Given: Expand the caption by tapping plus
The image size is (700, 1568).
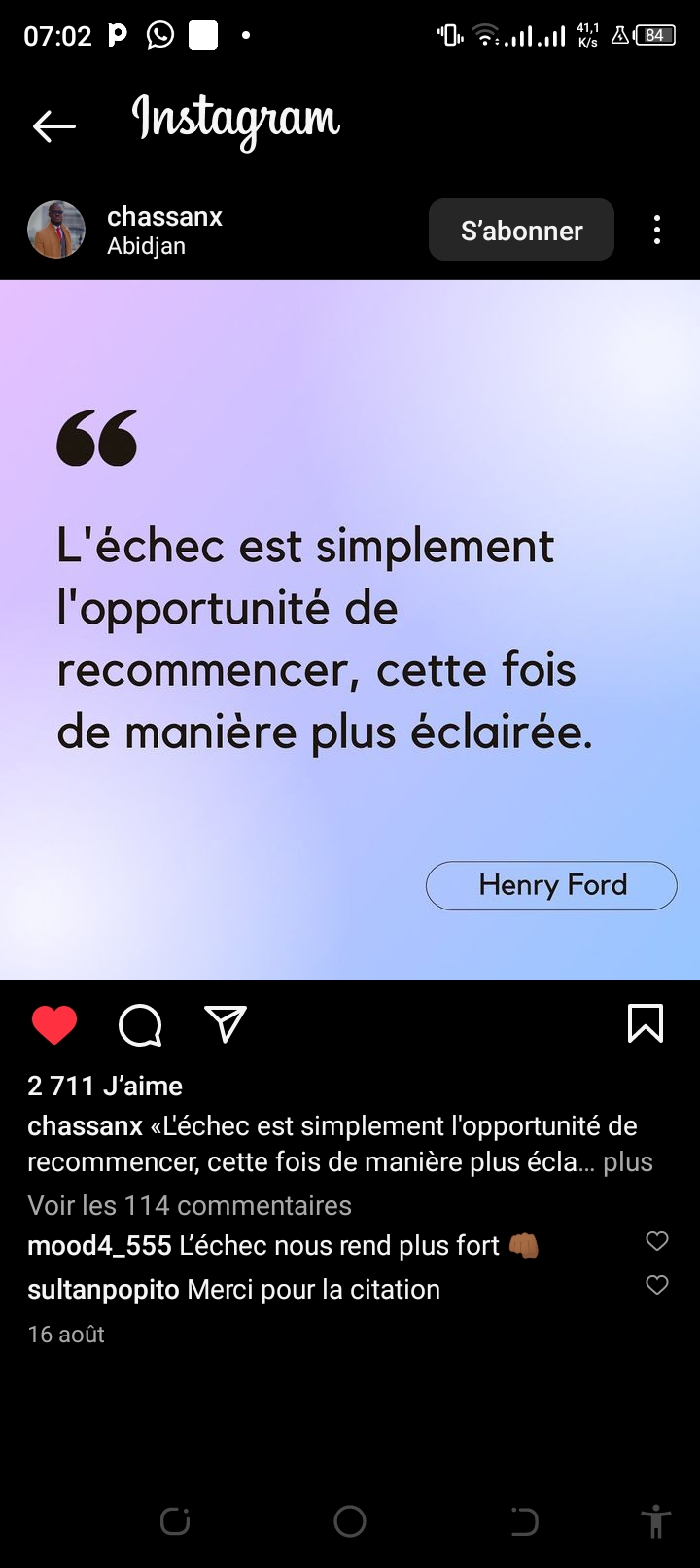Looking at the screenshot, I should 628,1161.
